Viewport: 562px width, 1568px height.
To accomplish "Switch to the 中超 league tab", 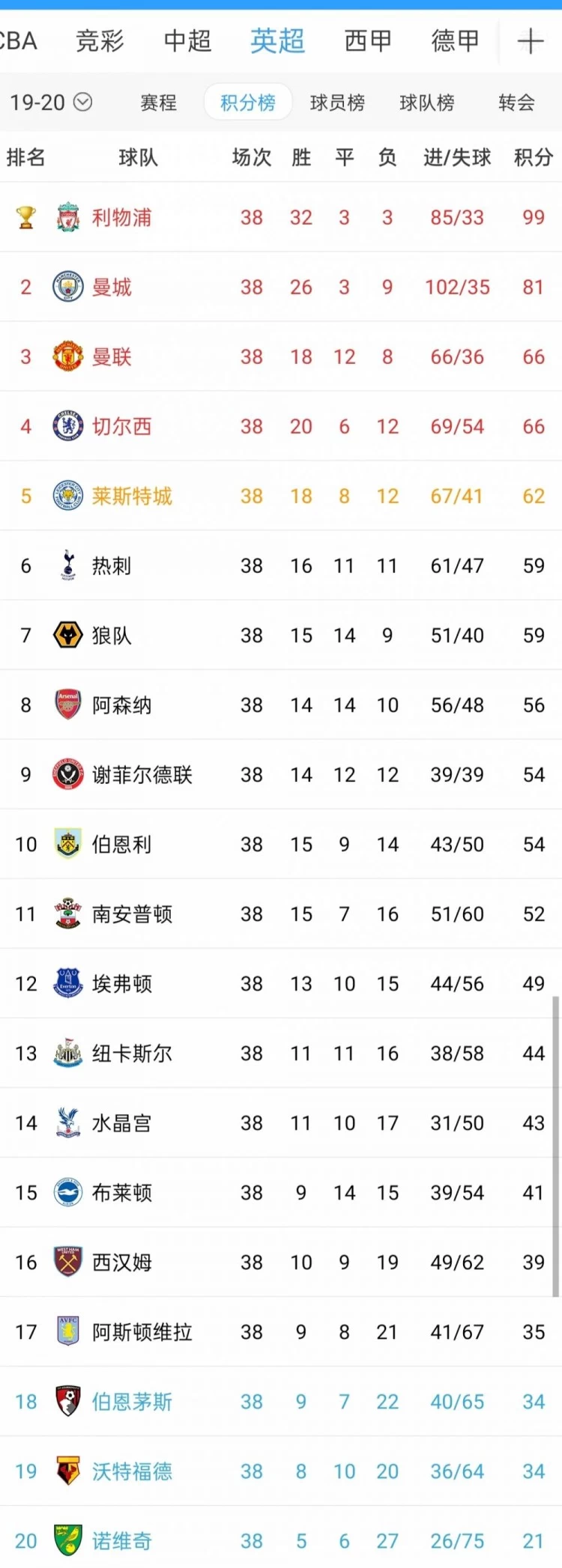I will pos(187,40).
